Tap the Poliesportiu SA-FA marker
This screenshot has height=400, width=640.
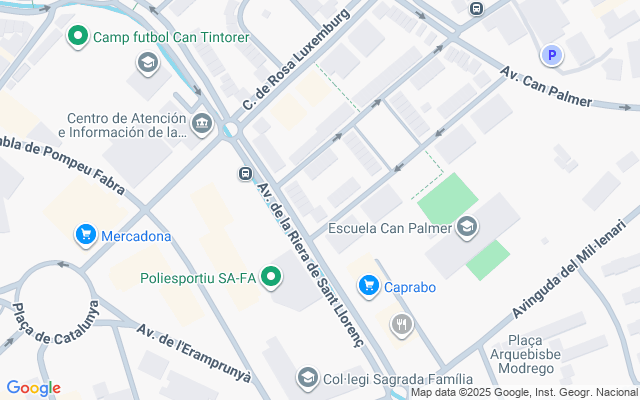coord(271,277)
